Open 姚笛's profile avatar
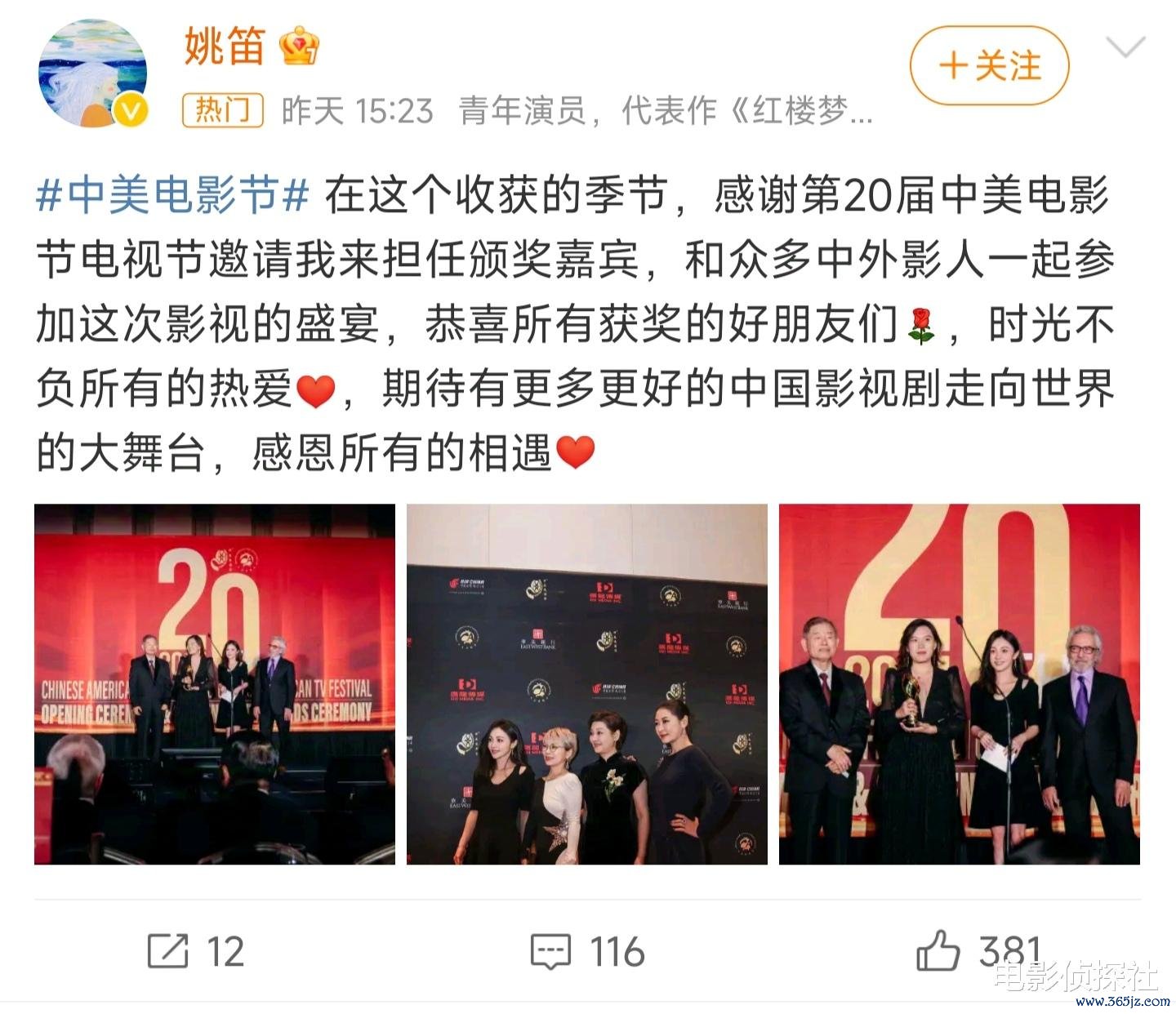Viewport: 1176px width, 1014px height. [x=92, y=73]
